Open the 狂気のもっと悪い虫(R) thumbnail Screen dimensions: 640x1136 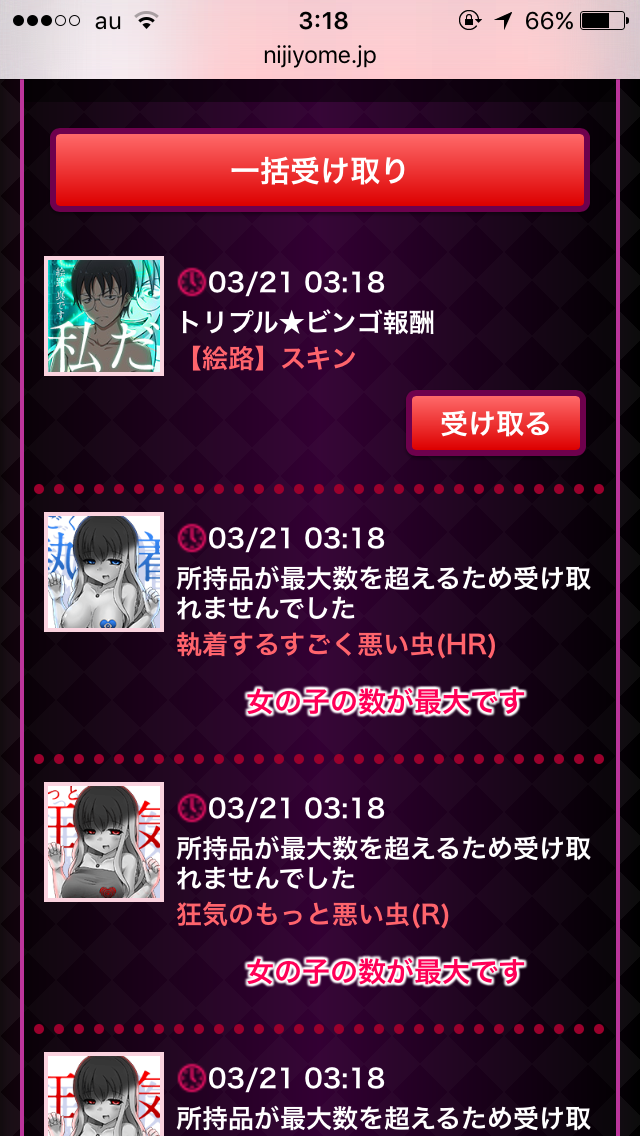(104, 842)
